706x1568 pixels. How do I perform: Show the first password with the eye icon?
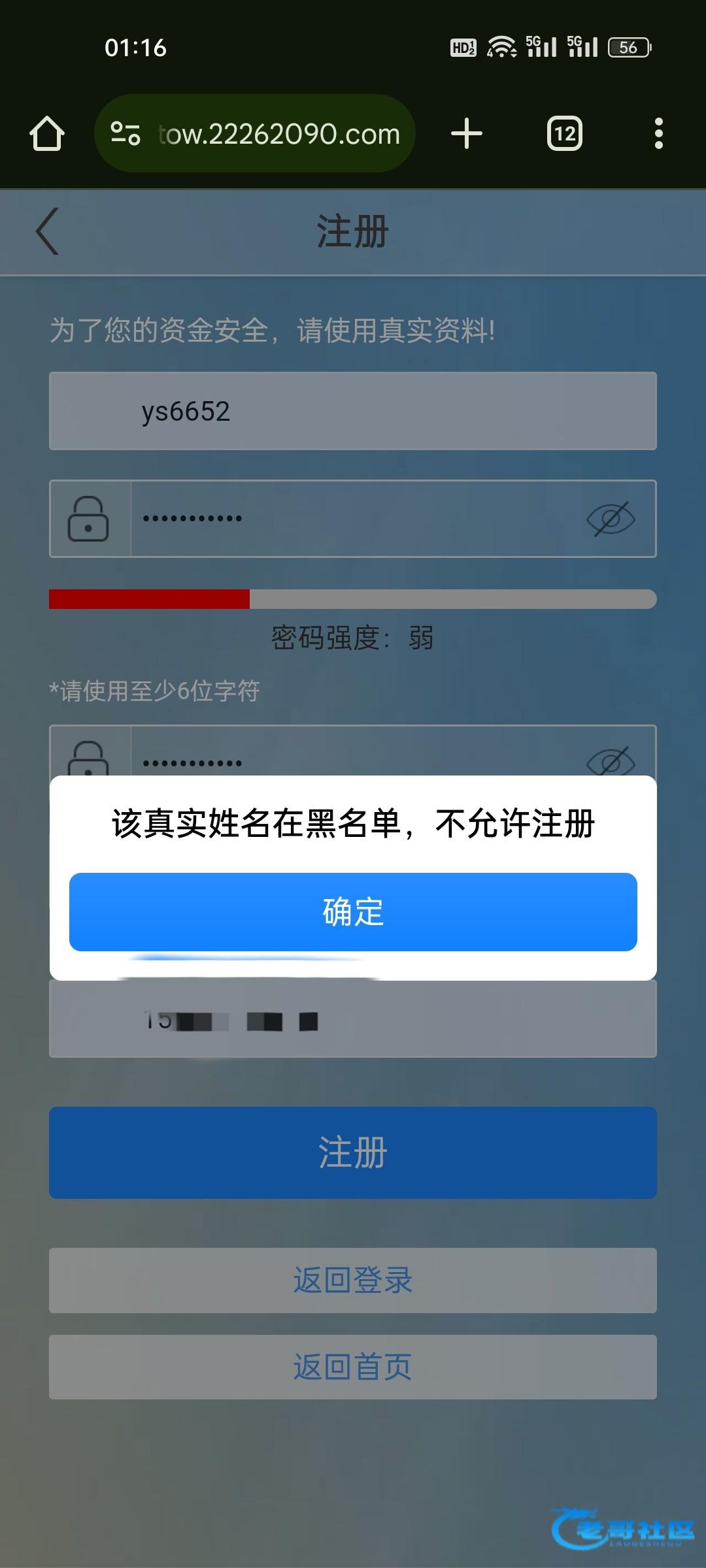tap(610, 519)
